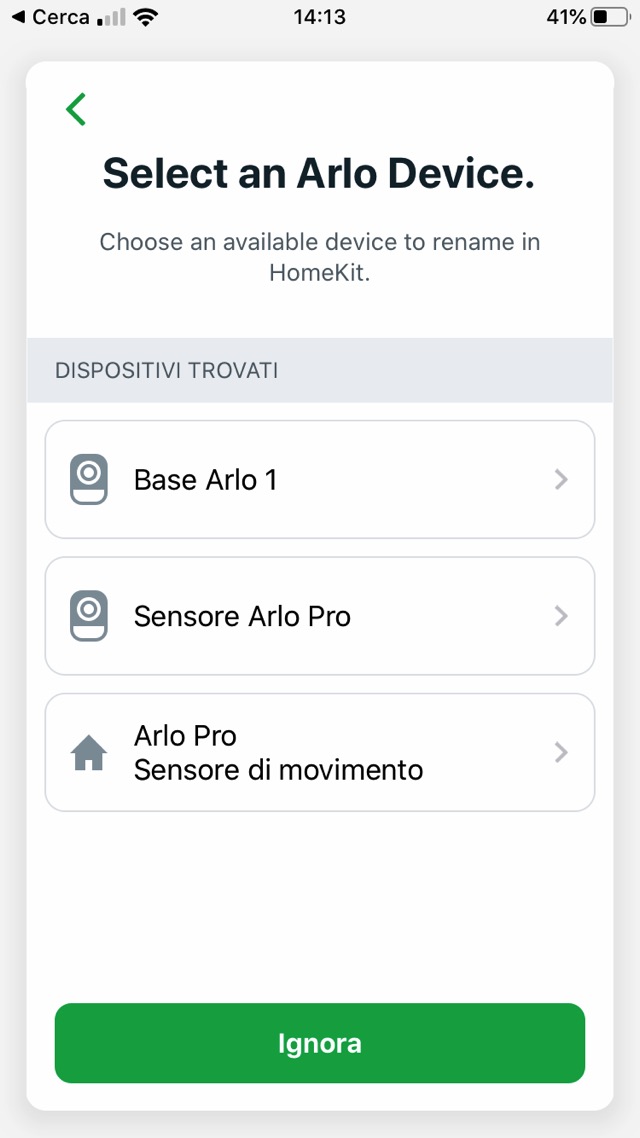Choose Arlo Pro Sensore di movimento
640x1138 pixels.
click(x=319, y=752)
